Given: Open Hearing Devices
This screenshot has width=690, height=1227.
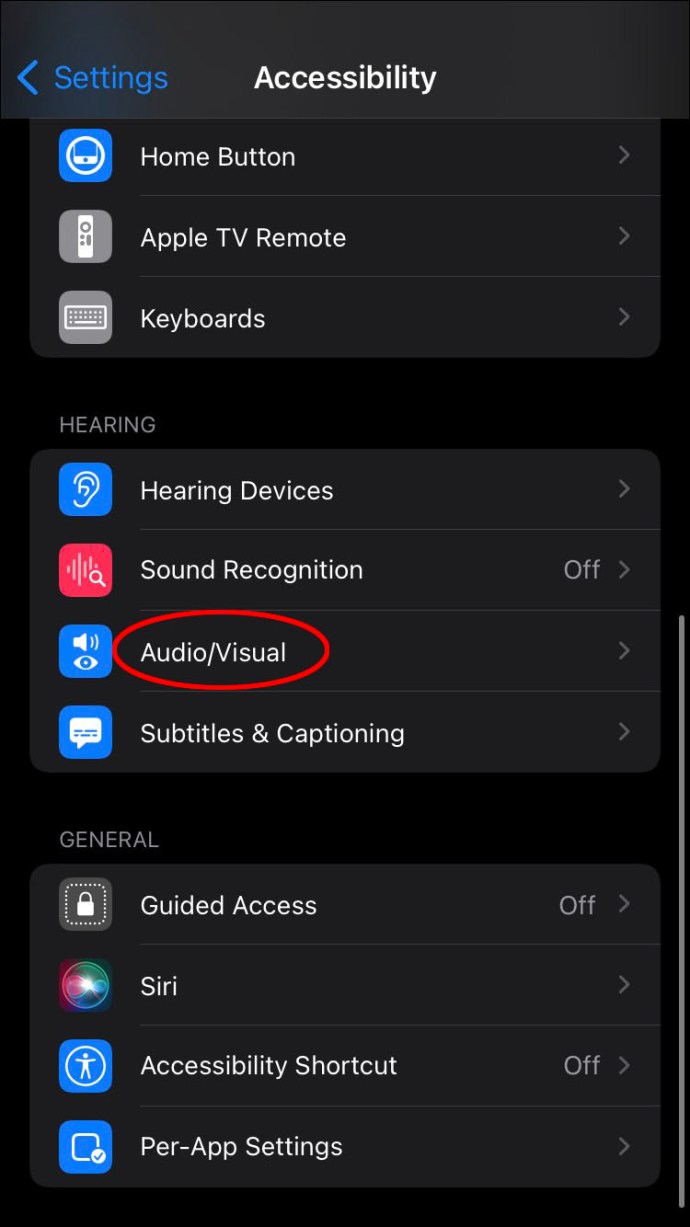Looking at the screenshot, I should click(x=345, y=490).
